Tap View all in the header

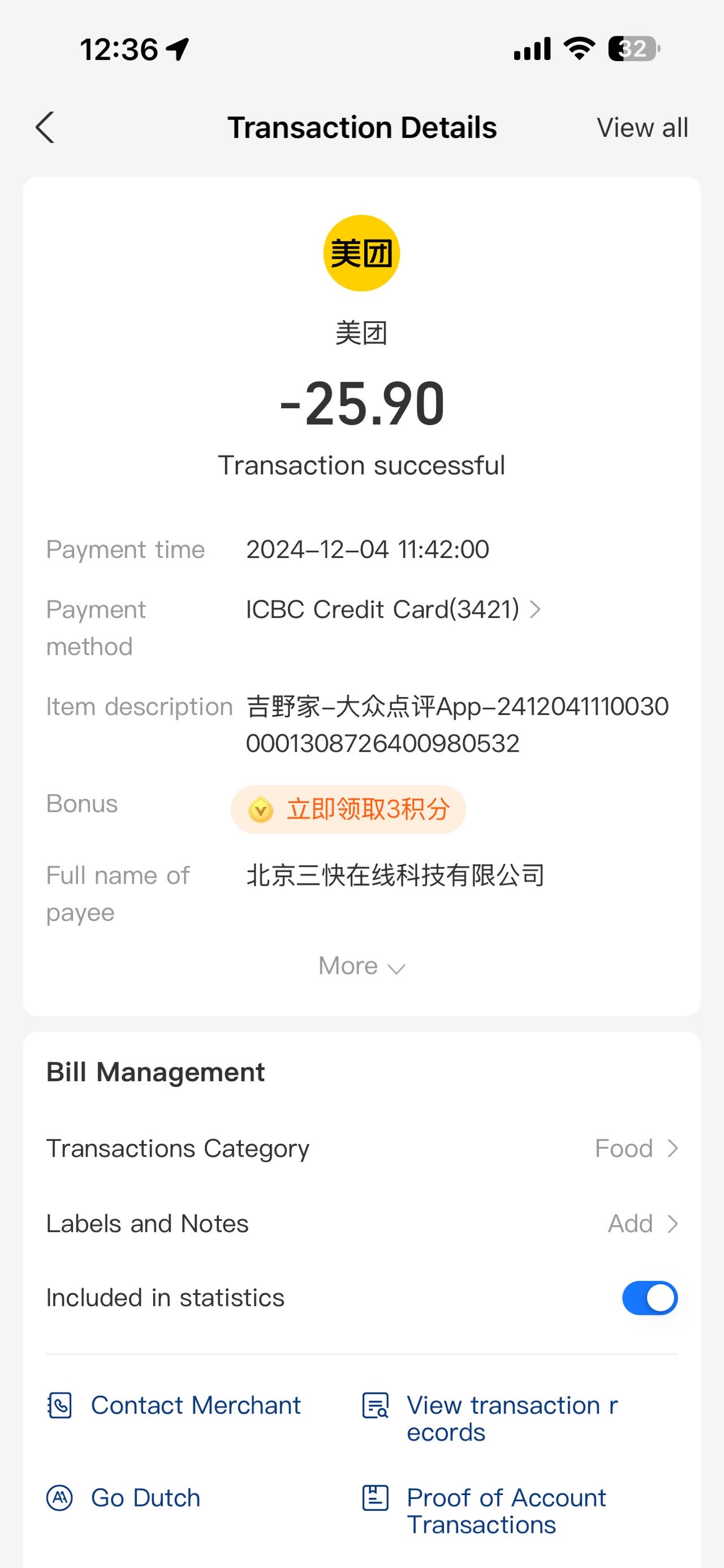642,128
